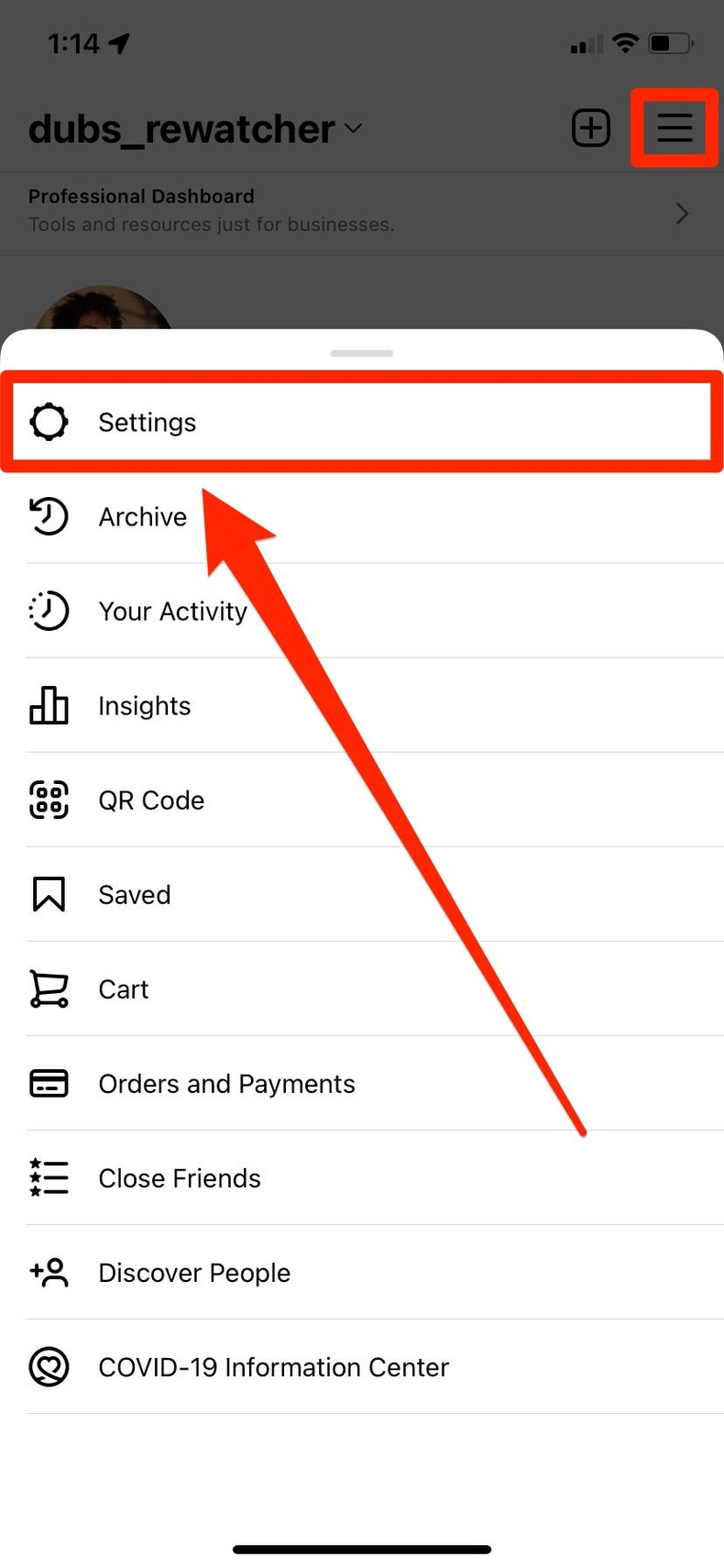The width and height of the screenshot is (724, 1568).
Task: Open the hamburger menu
Action: tap(675, 127)
